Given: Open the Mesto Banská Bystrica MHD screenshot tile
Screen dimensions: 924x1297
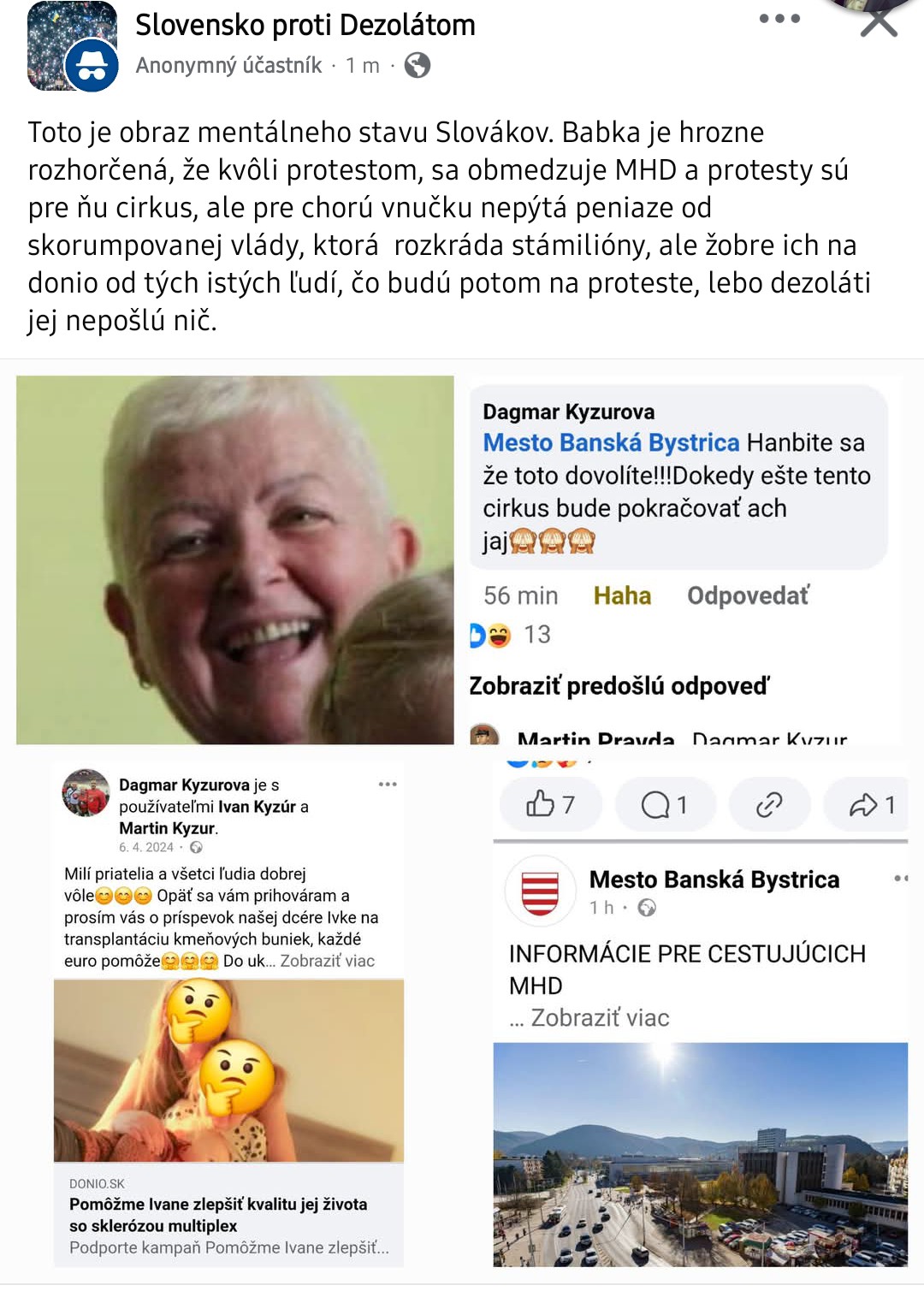Looking at the screenshot, I should (x=700, y=1014).
